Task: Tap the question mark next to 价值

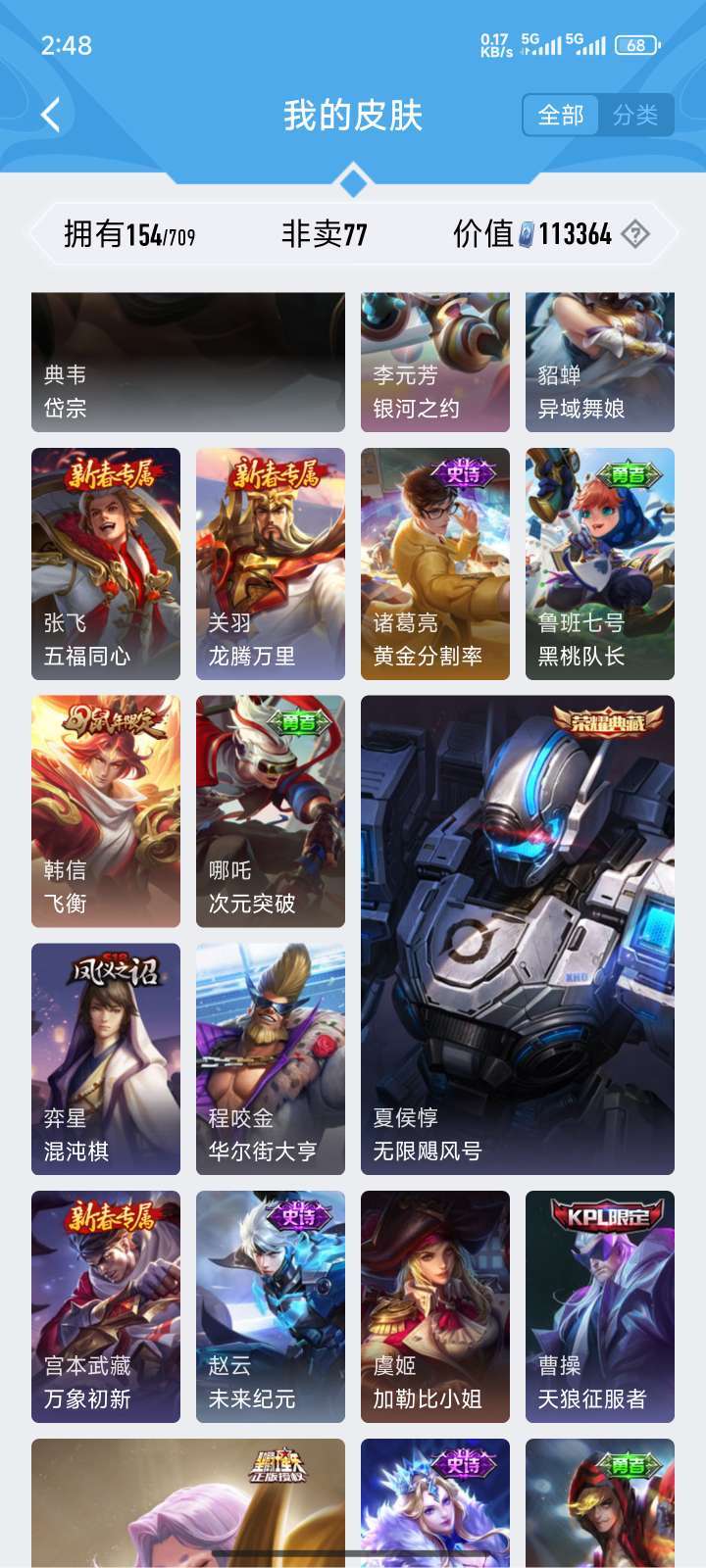Action: point(635,234)
